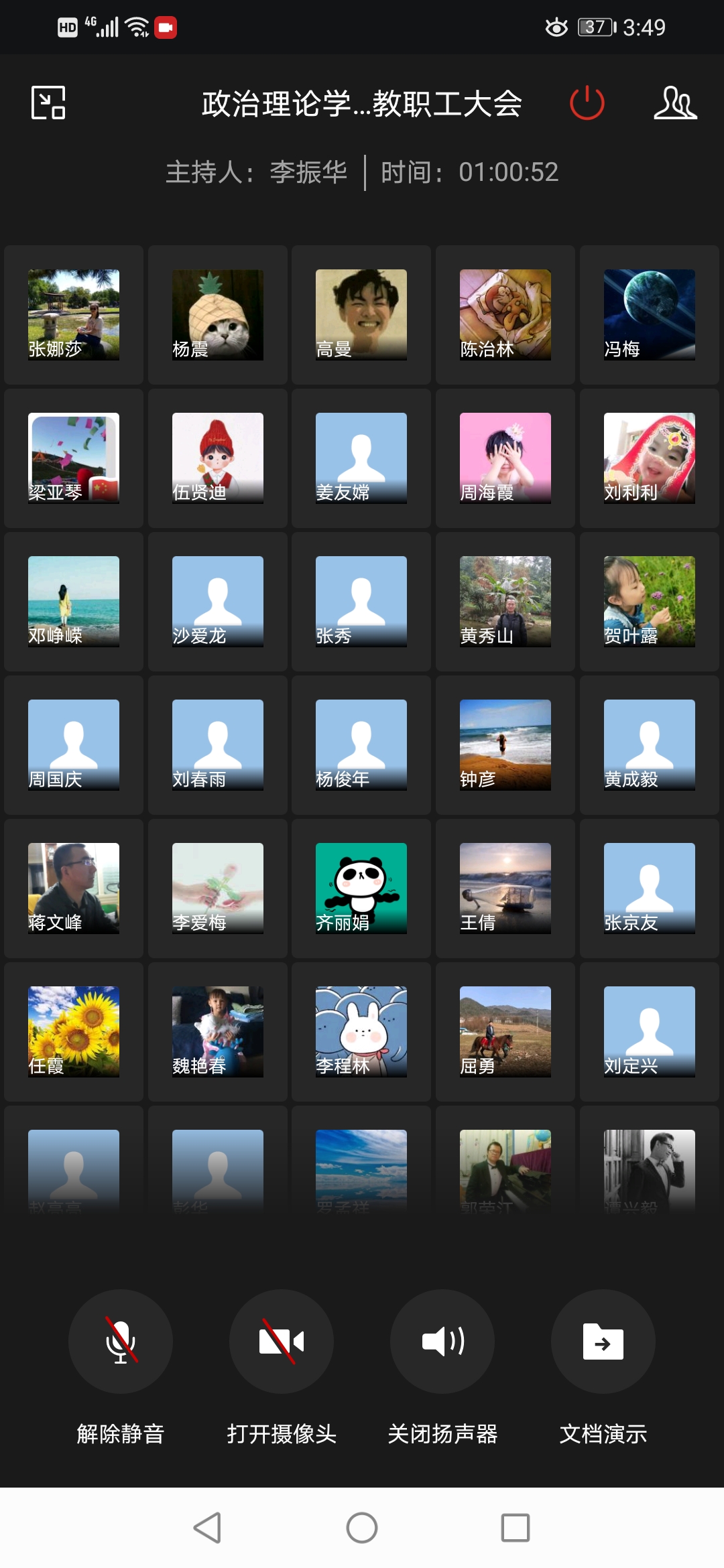
Task: Tap participant tile 冯梅
Action: pos(649,315)
